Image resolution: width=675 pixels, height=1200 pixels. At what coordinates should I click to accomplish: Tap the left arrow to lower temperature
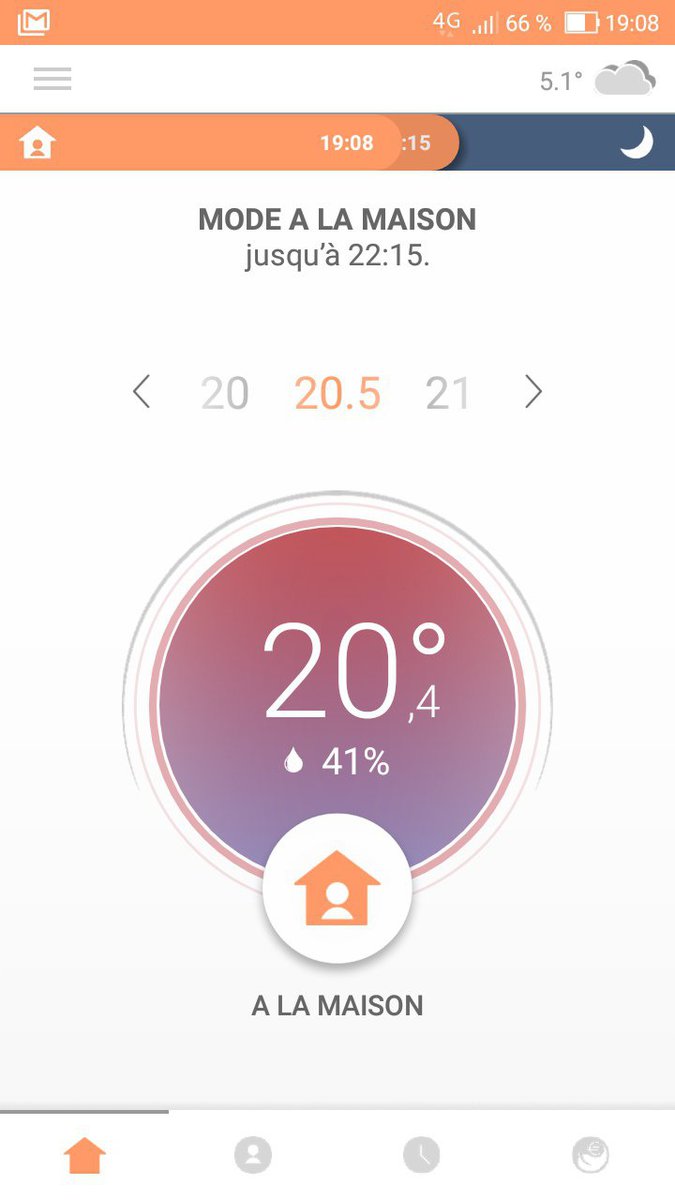[x=142, y=392]
